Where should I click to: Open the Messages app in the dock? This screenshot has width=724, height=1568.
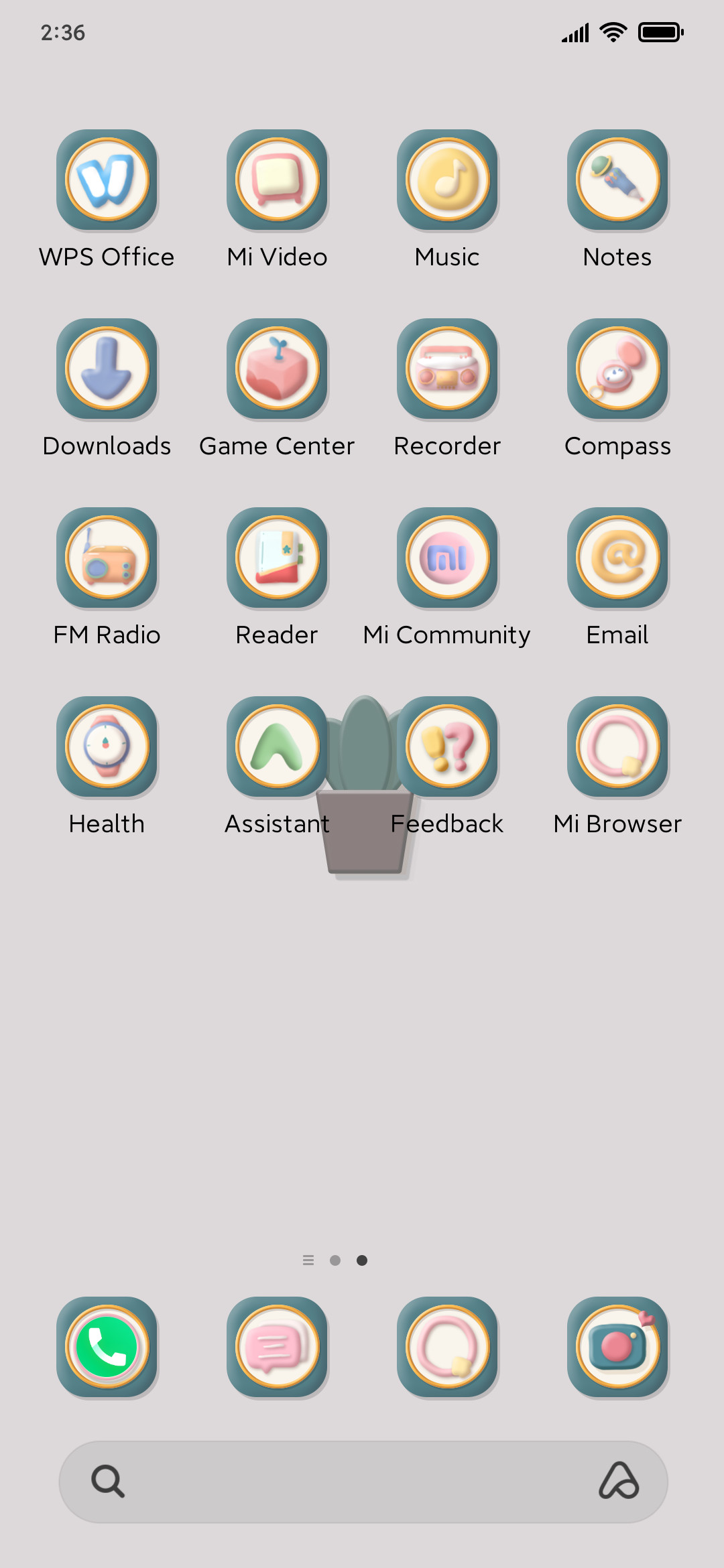(x=278, y=1347)
